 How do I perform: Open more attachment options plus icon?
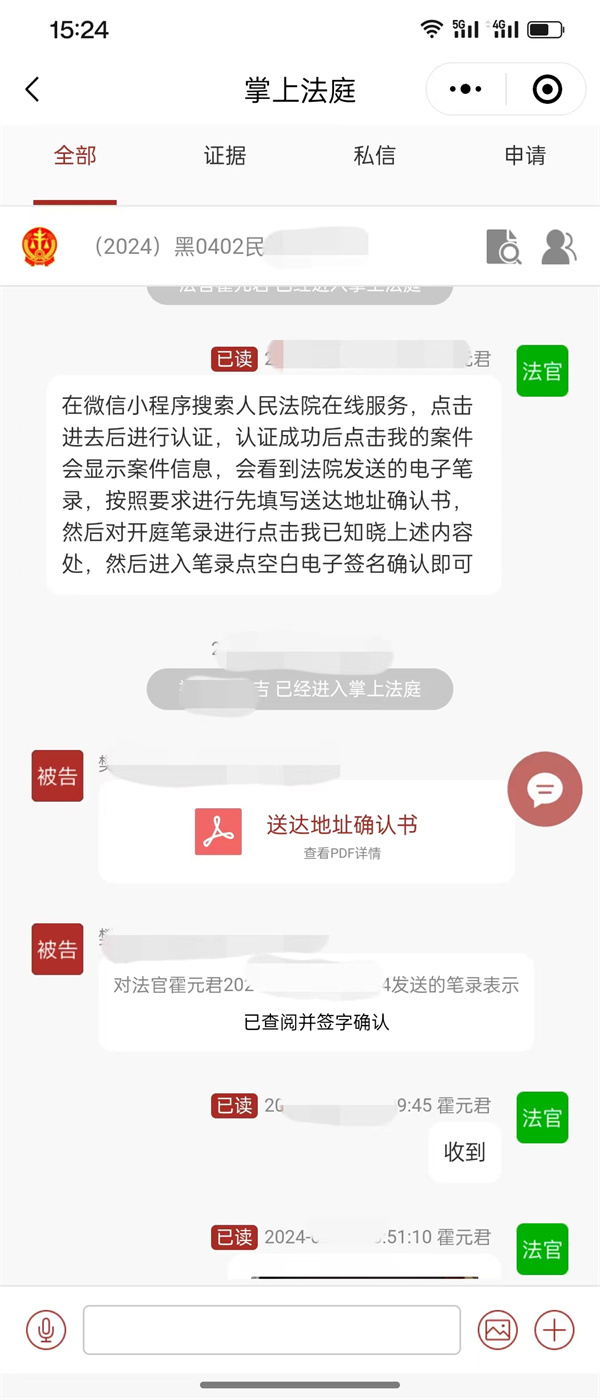click(554, 1330)
